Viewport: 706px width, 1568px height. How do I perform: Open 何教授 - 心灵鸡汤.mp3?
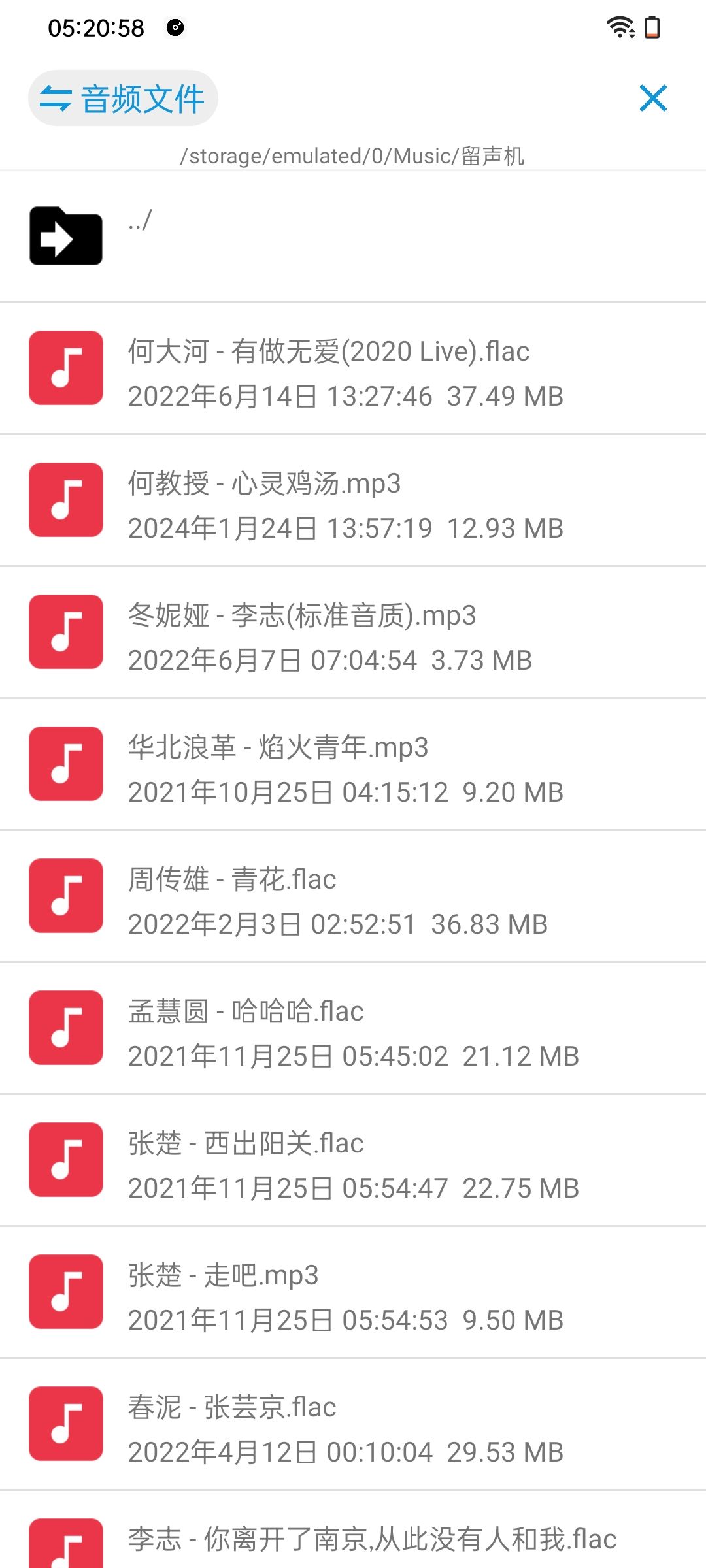pyautogui.click(x=353, y=501)
